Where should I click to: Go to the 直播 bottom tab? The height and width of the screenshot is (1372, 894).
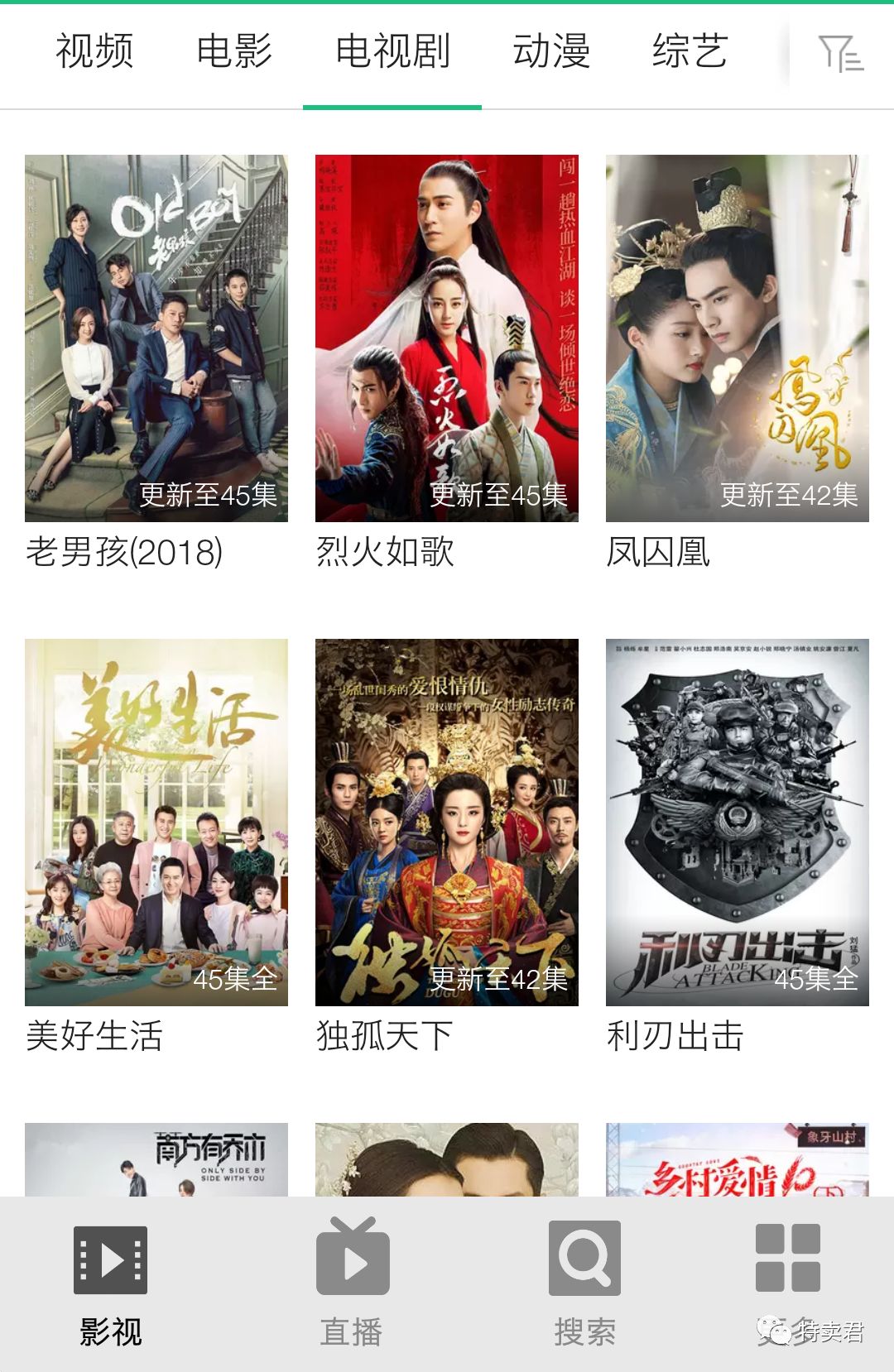point(352,1284)
